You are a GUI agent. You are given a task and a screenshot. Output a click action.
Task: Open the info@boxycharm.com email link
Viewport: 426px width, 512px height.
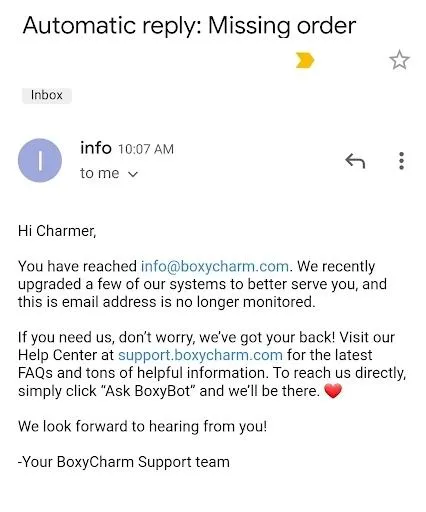point(215,266)
